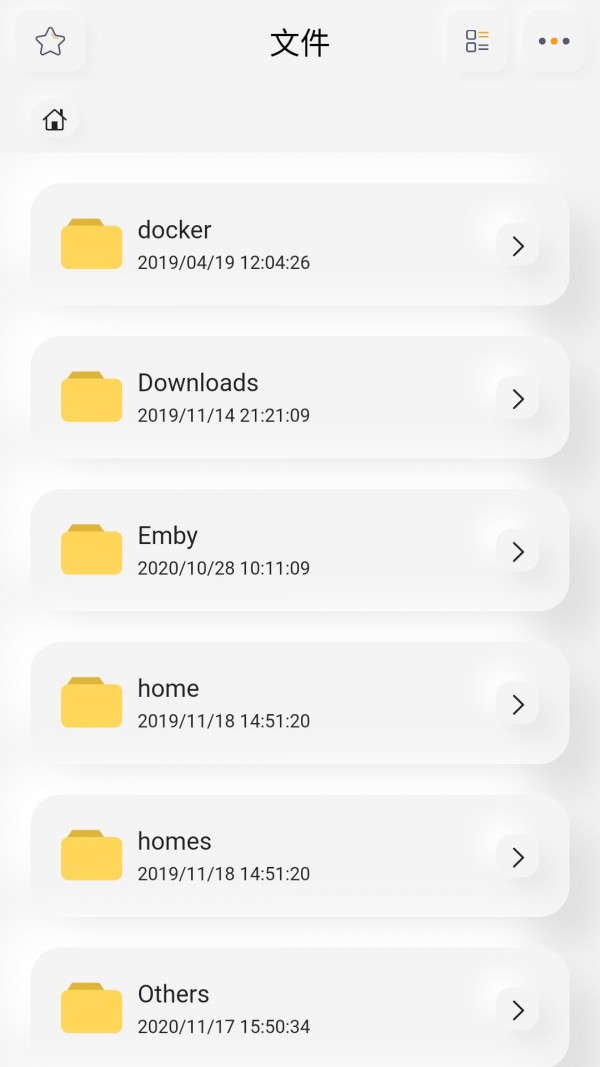The height and width of the screenshot is (1067, 600).
Task: Open the docker folder
Action: click(x=299, y=245)
